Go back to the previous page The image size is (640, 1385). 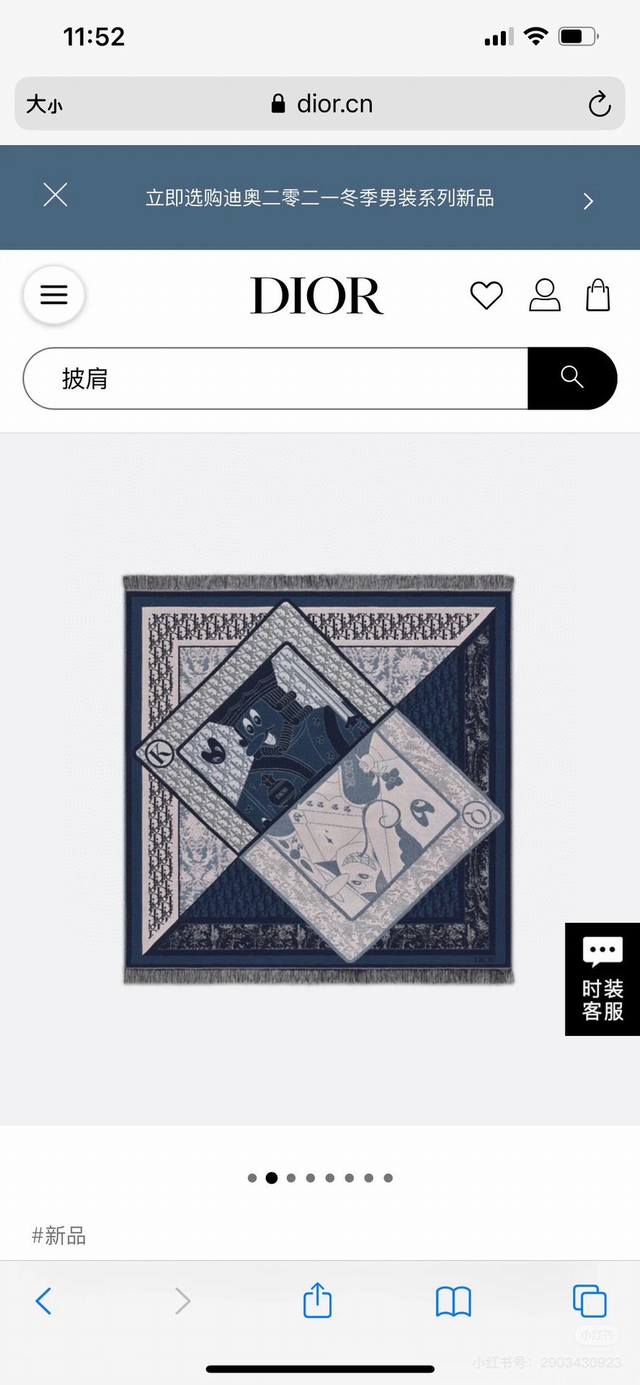click(43, 1300)
